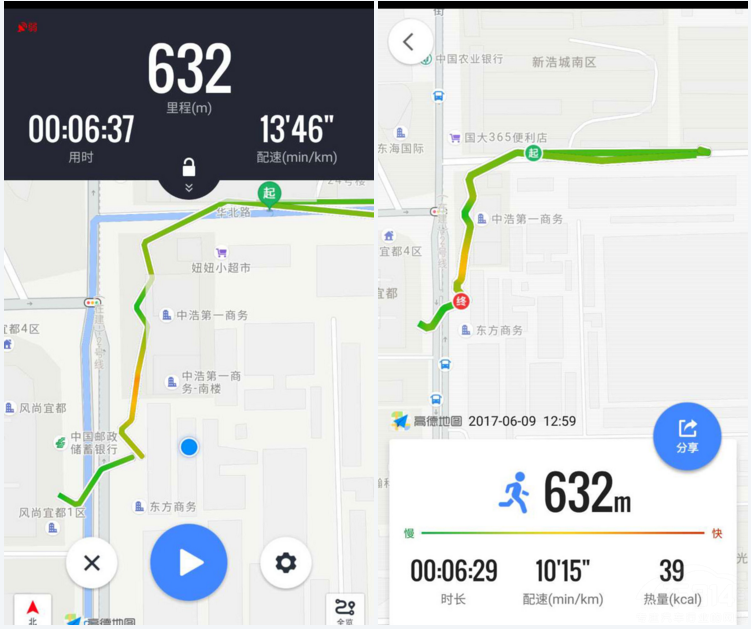Show the full route with 全览
751x629 pixels.
tap(345, 610)
